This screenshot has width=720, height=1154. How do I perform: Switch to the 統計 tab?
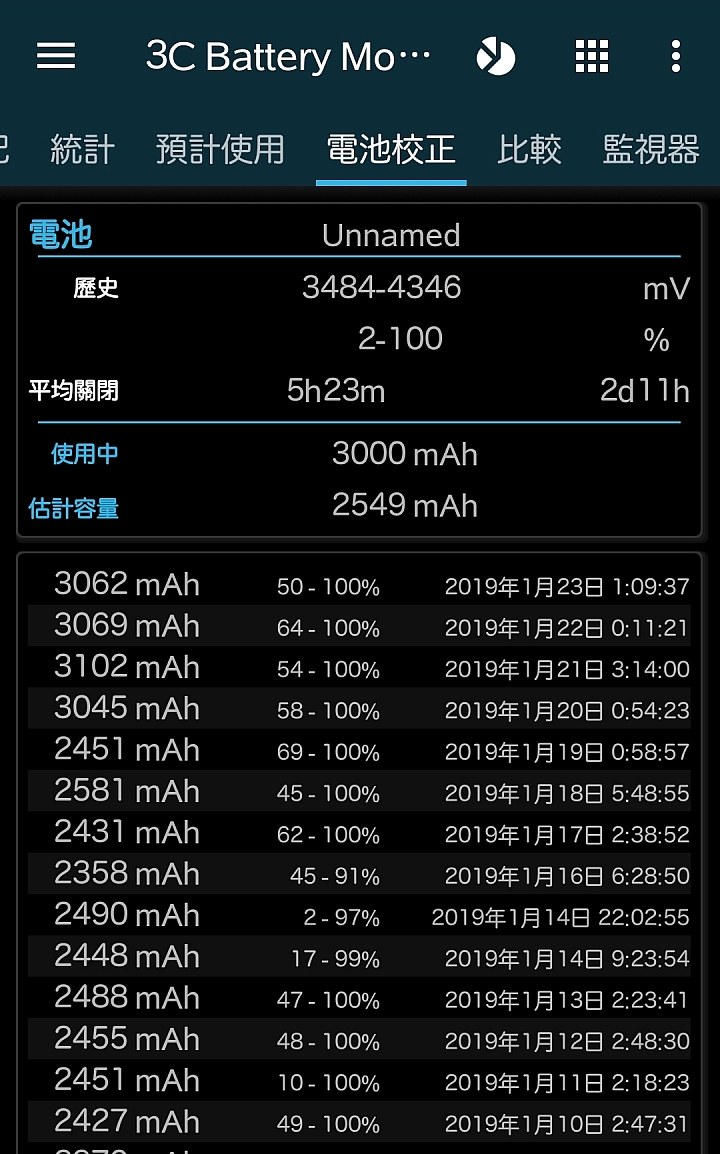pyautogui.click(x=82, y=149)
